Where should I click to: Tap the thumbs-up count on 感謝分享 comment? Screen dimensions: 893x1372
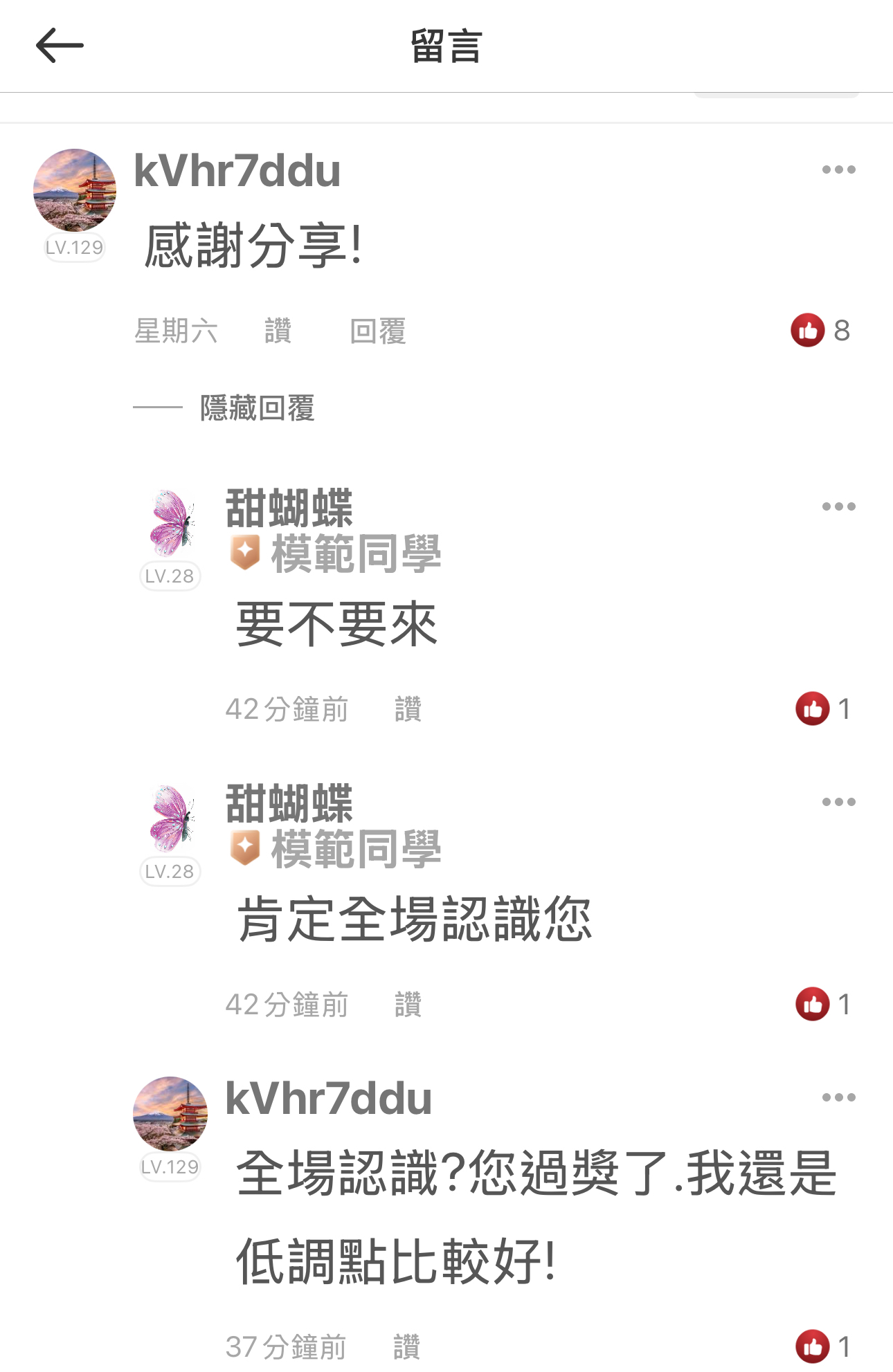[821, 331]
